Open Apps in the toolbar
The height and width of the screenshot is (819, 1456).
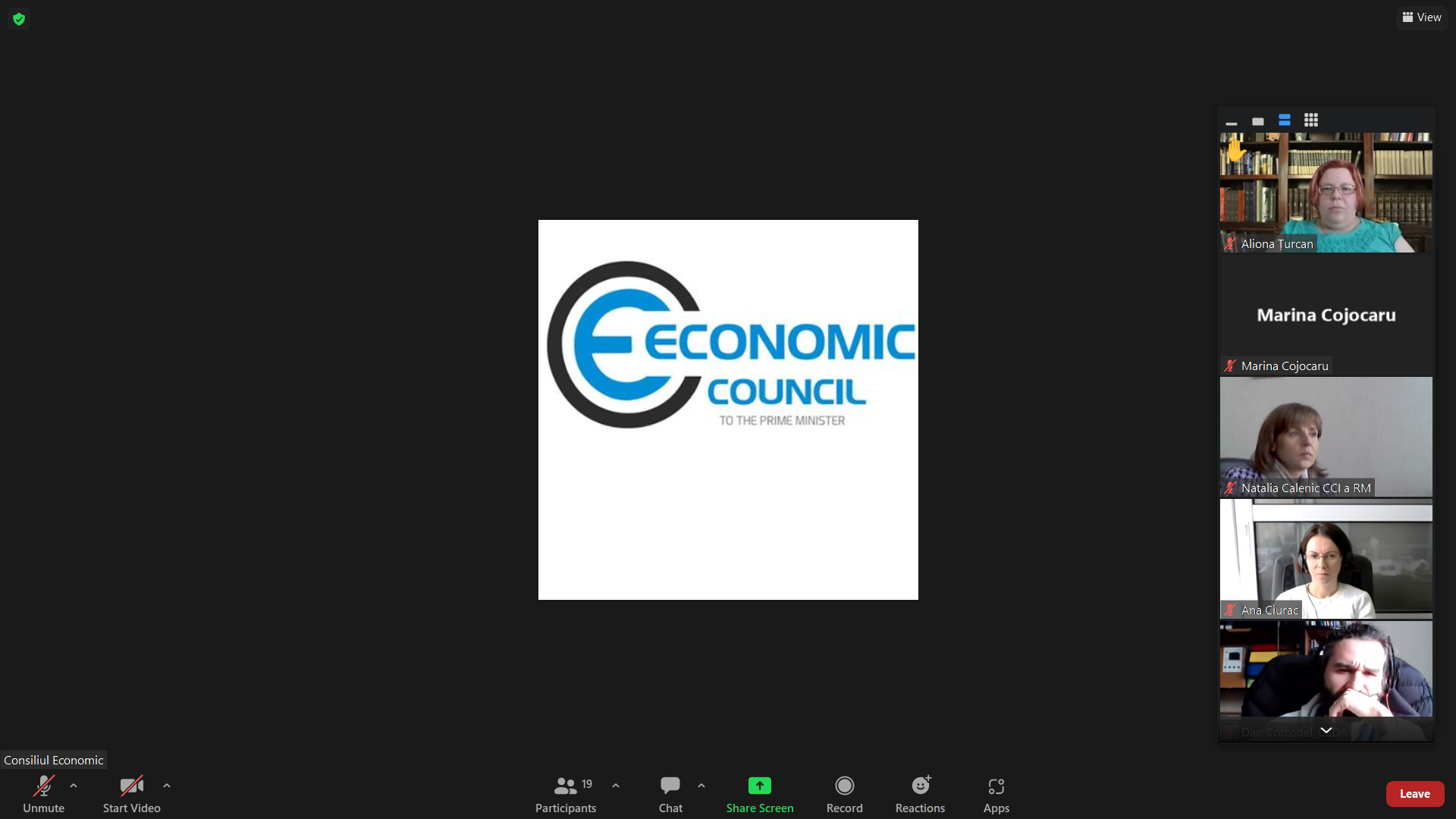click(x=996, y=793)
